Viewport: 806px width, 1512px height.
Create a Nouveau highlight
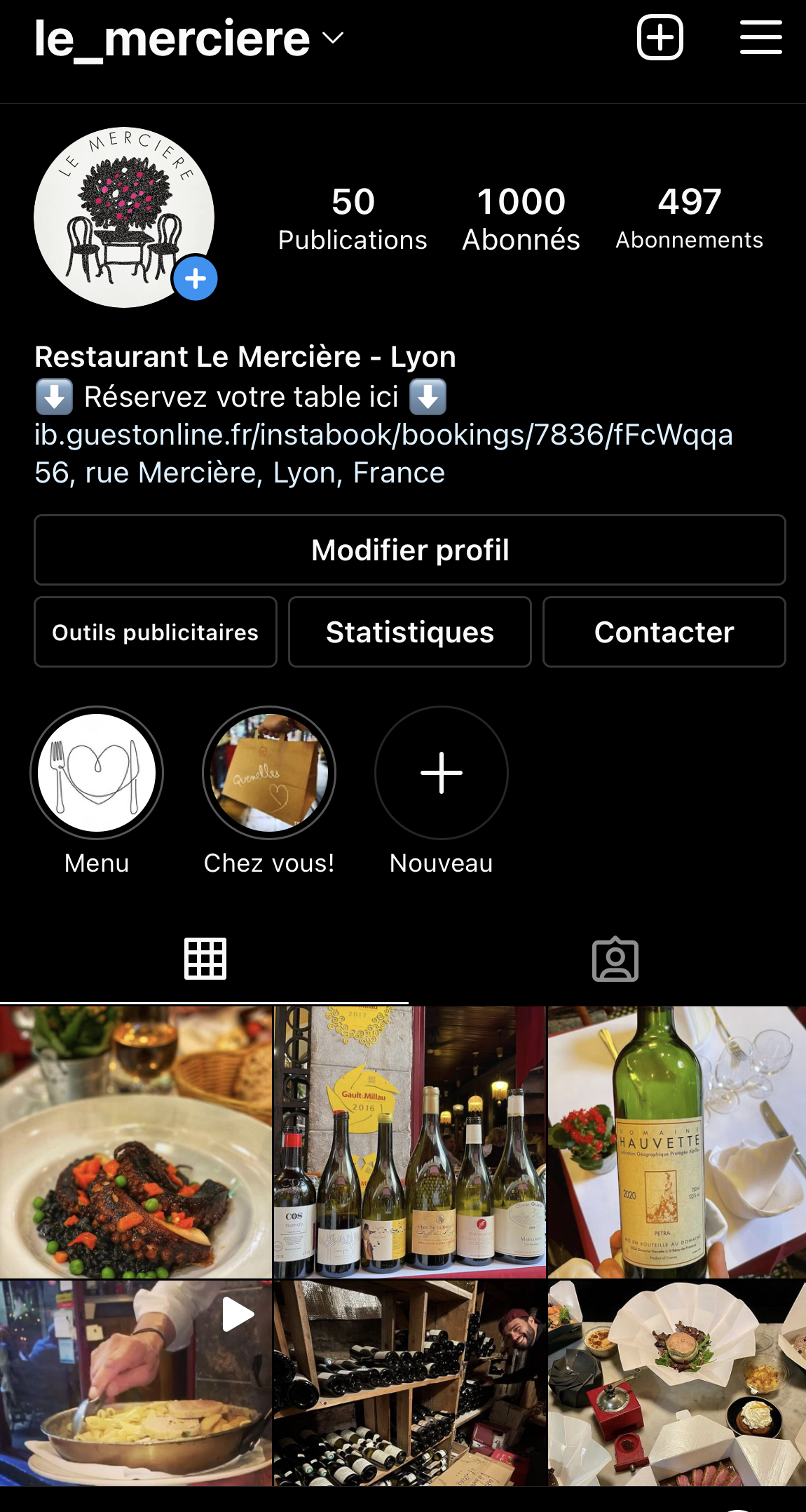click(x=442, y=773)
